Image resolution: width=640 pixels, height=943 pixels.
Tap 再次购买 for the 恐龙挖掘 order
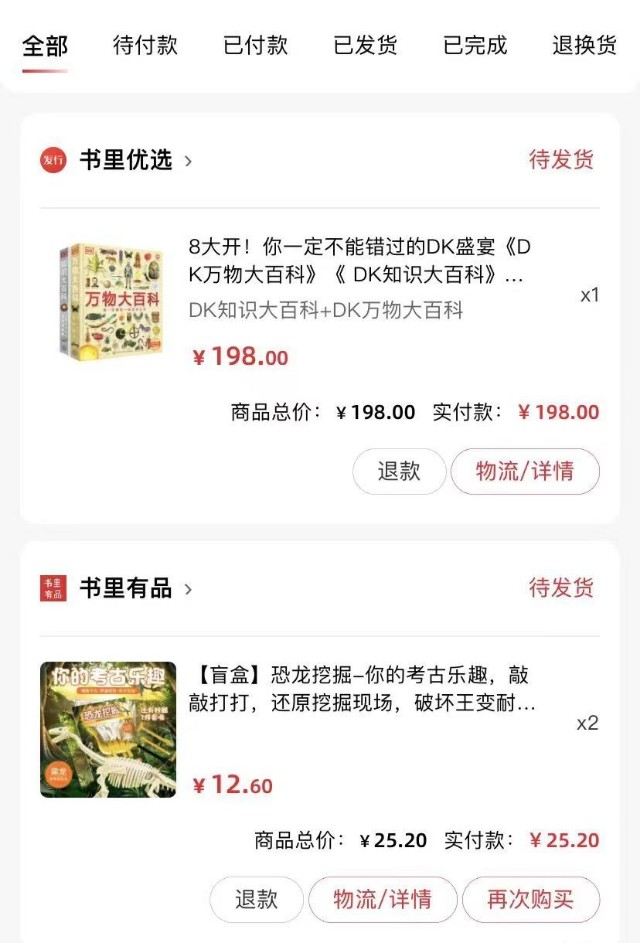pyautogui.click(x=531, y=899)
